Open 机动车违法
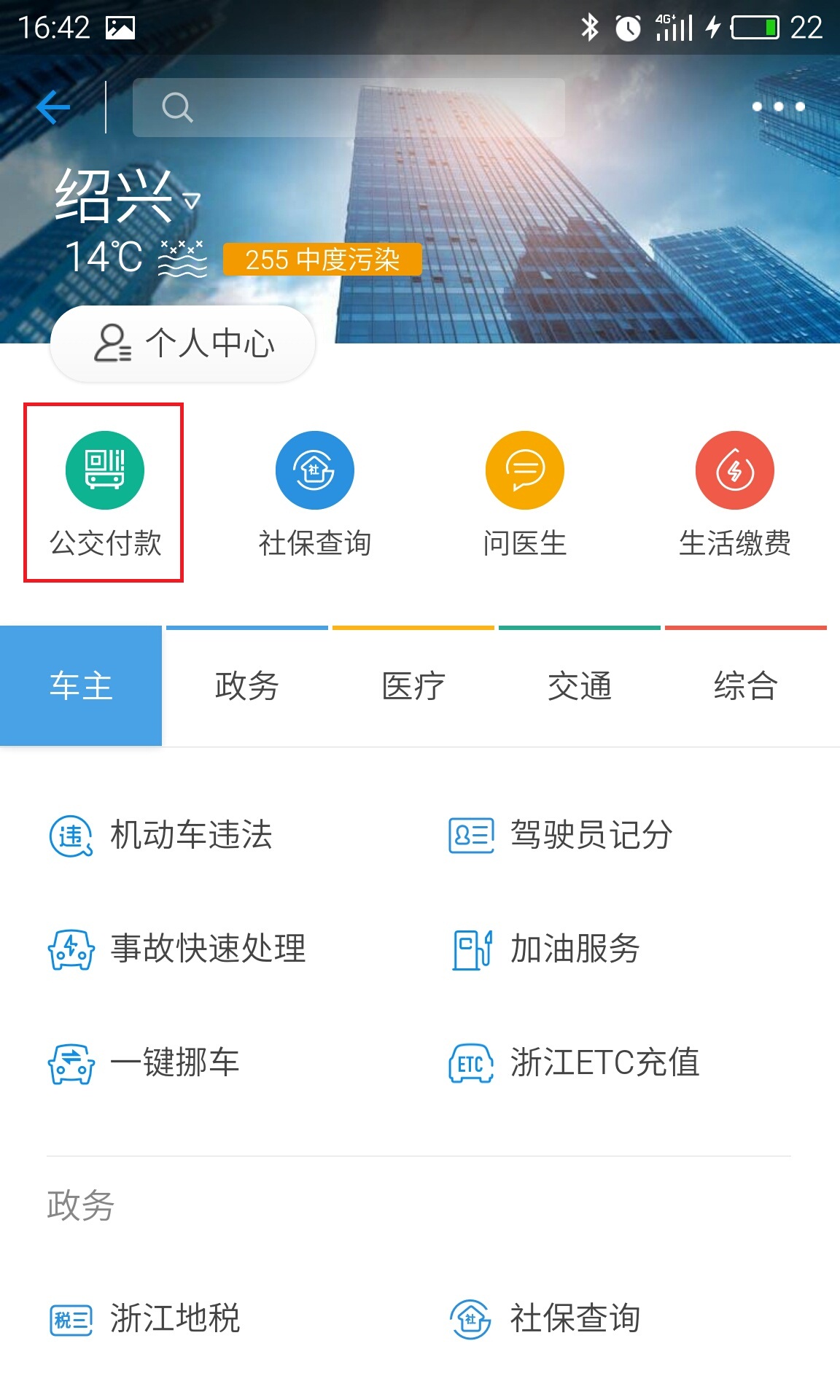This screenshot has width=840, height=1400. 160,835
